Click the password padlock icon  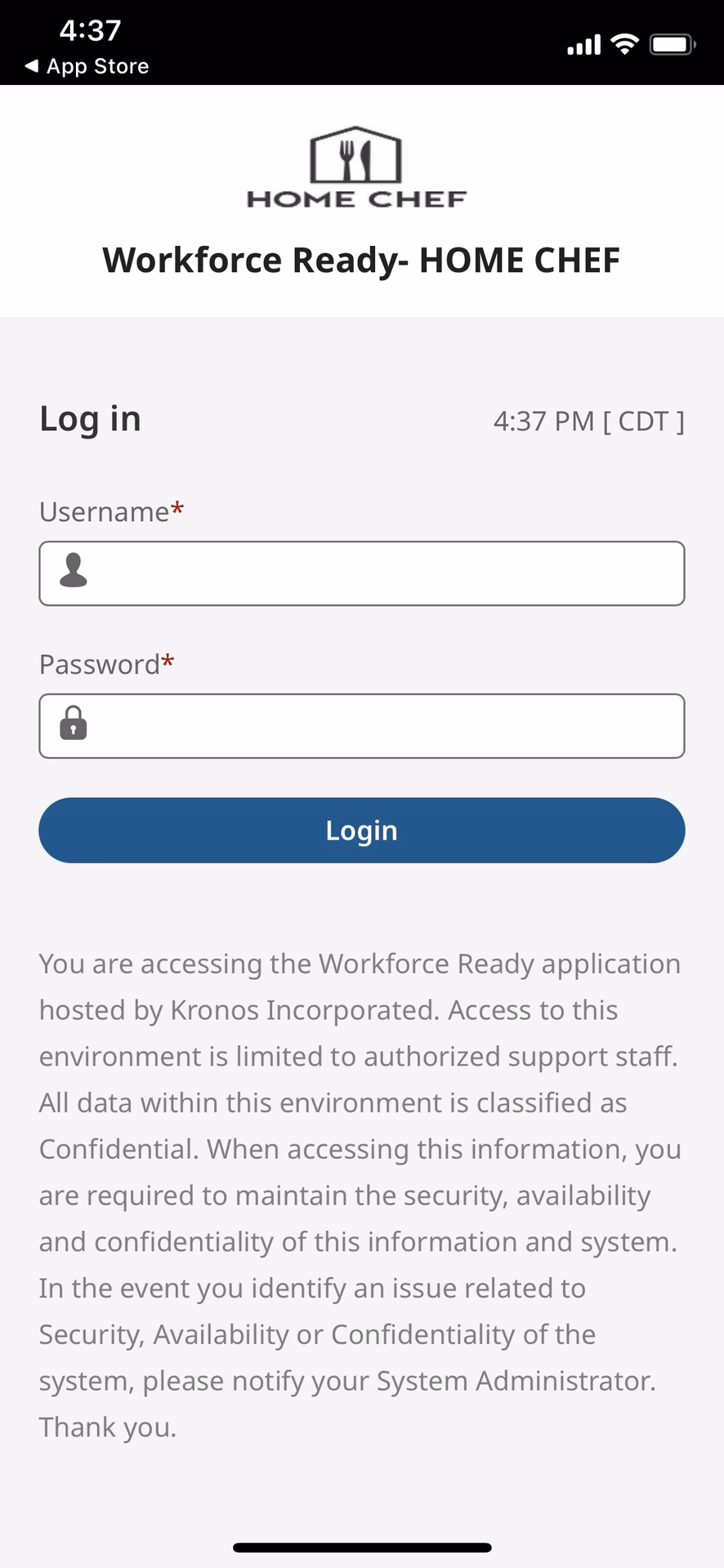73,725
